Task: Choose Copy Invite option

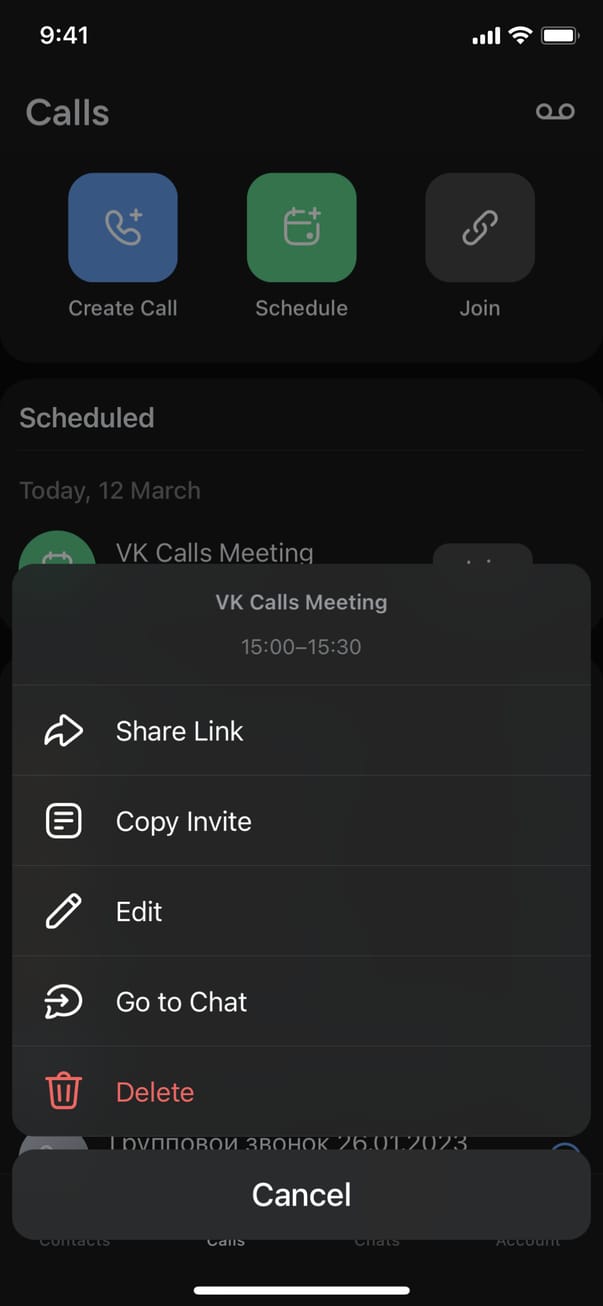Action: (x=300, y=821)
